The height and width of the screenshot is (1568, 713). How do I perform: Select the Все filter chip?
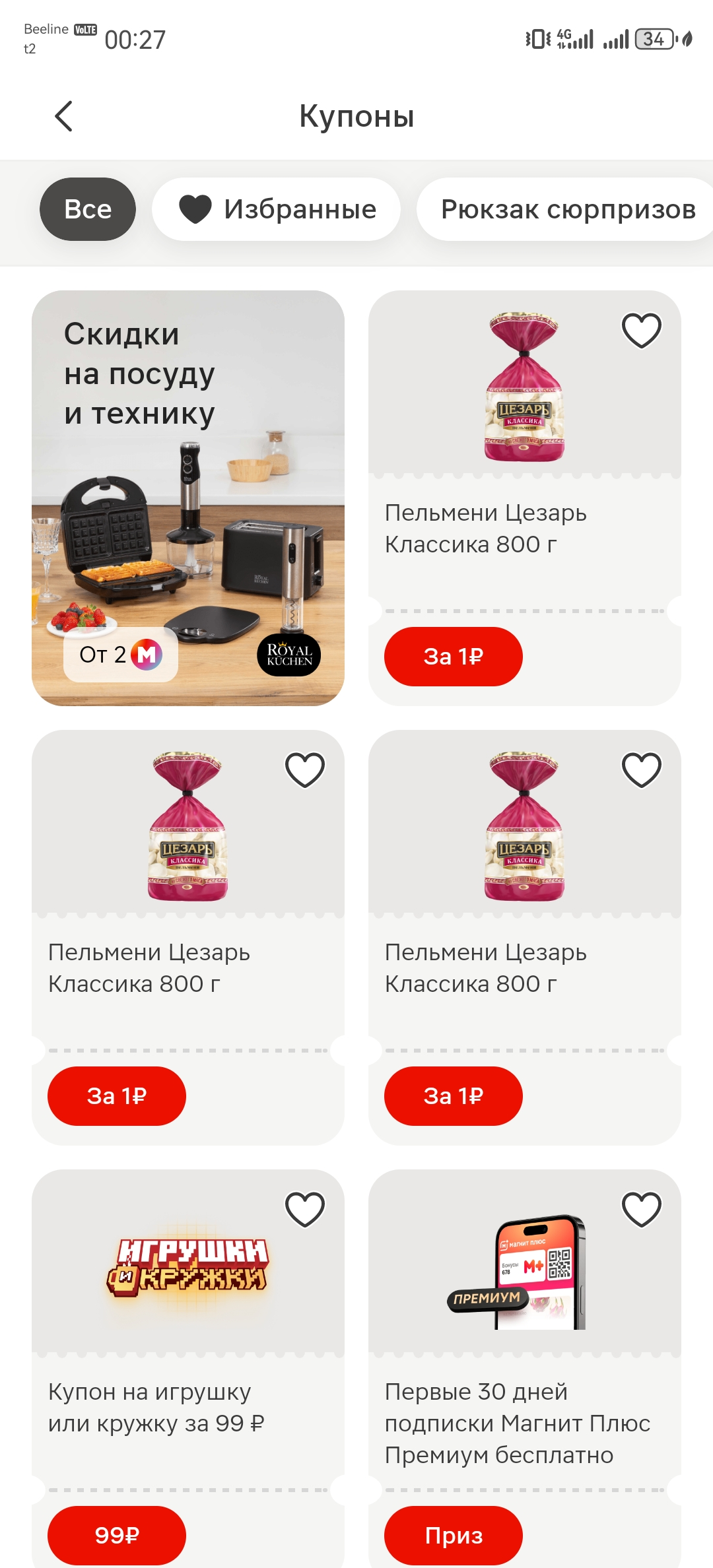pos(88,209)
